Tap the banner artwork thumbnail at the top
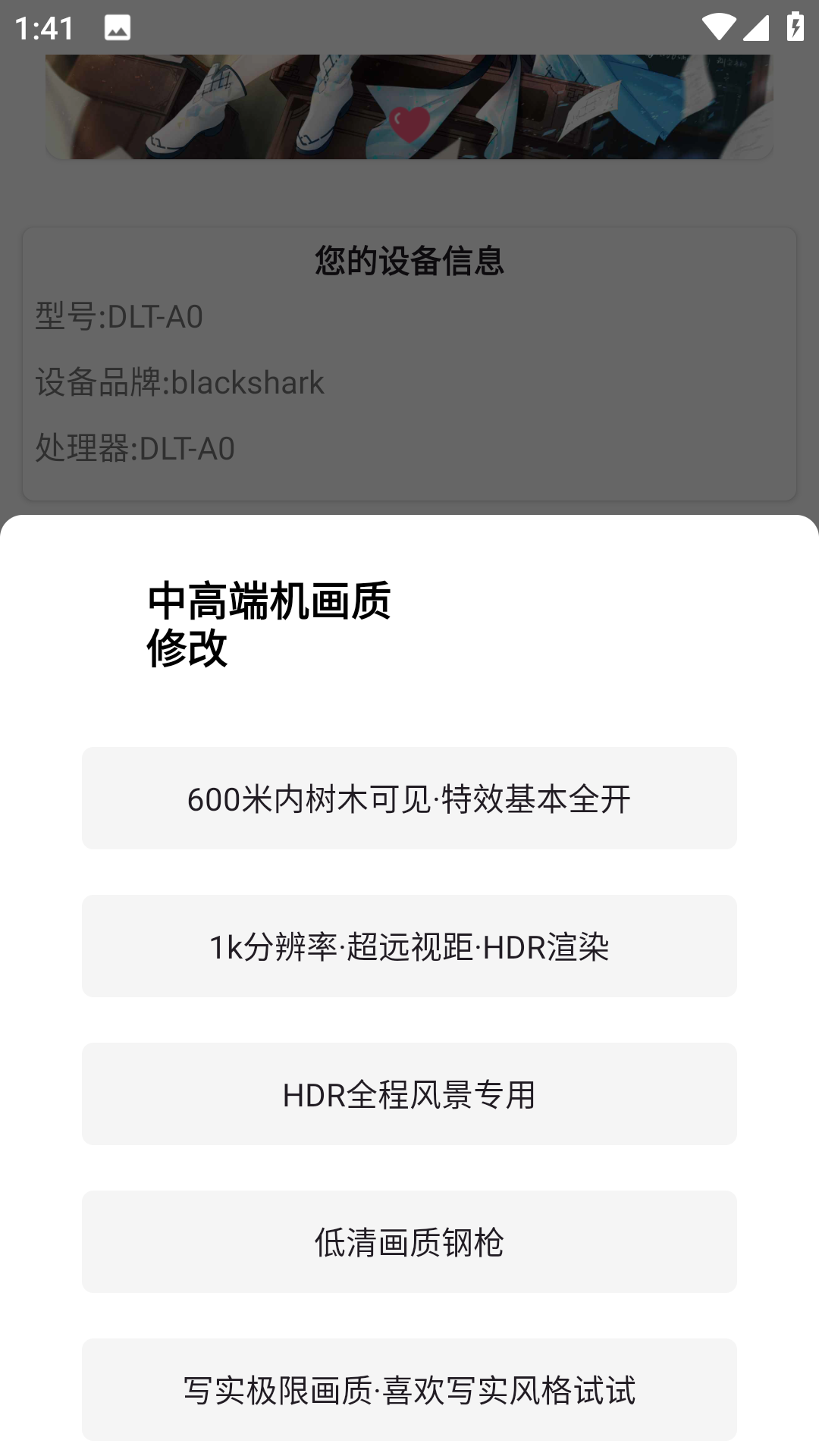The height and width of the screenshot is (1456, 819). (x=409, y=106)
